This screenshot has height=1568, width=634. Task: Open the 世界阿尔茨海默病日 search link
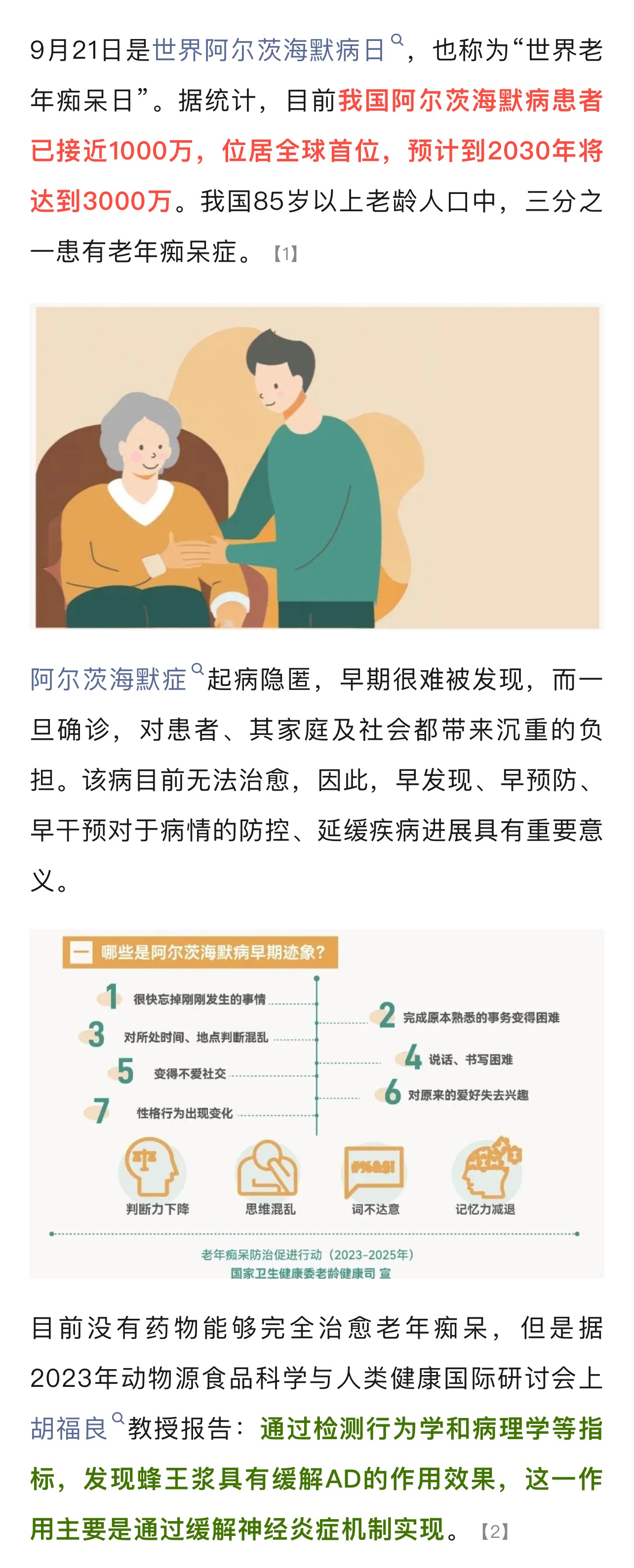[x=269, y=50]
